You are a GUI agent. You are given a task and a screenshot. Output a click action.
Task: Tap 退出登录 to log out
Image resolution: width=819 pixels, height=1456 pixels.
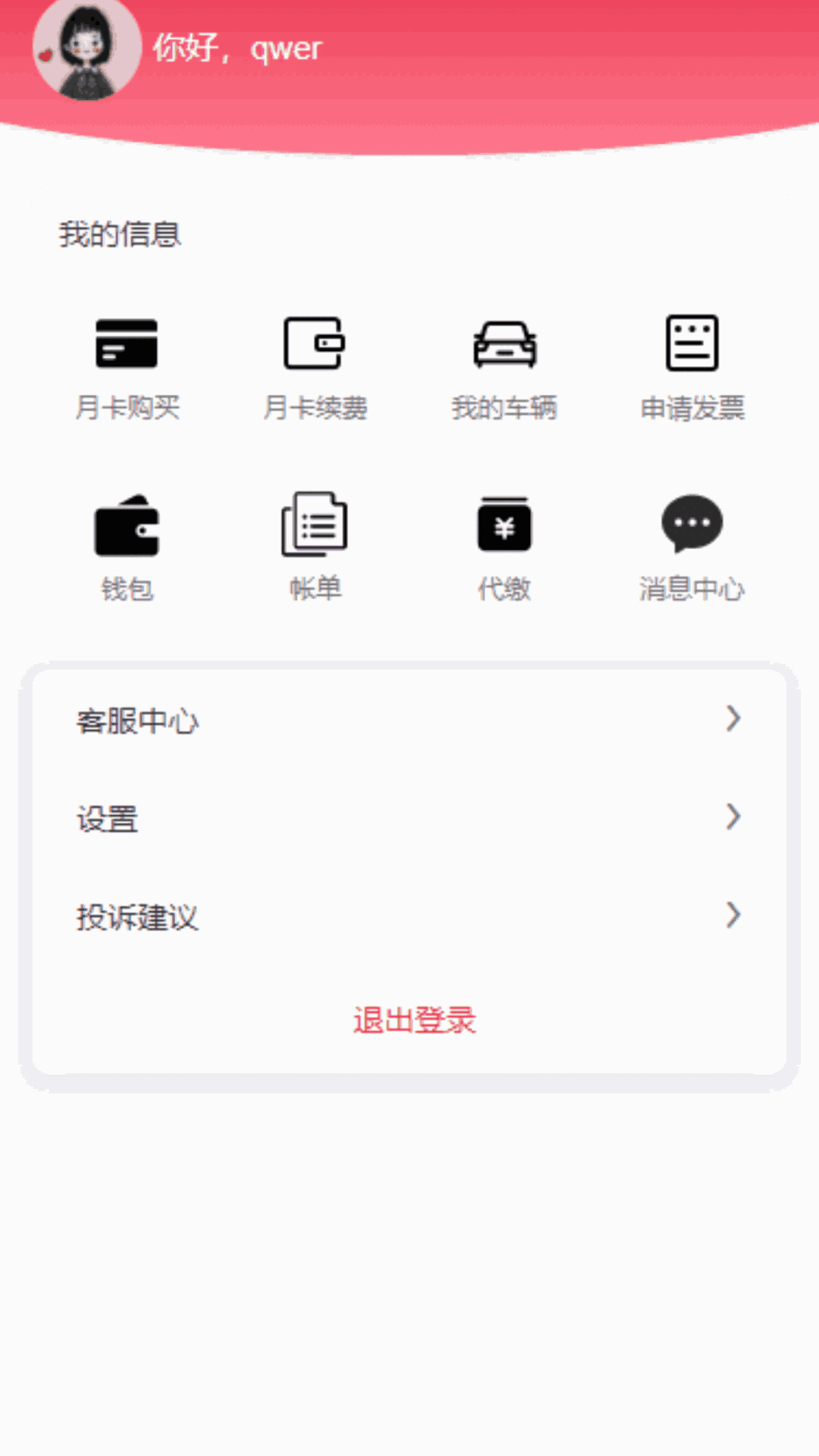414,1020
